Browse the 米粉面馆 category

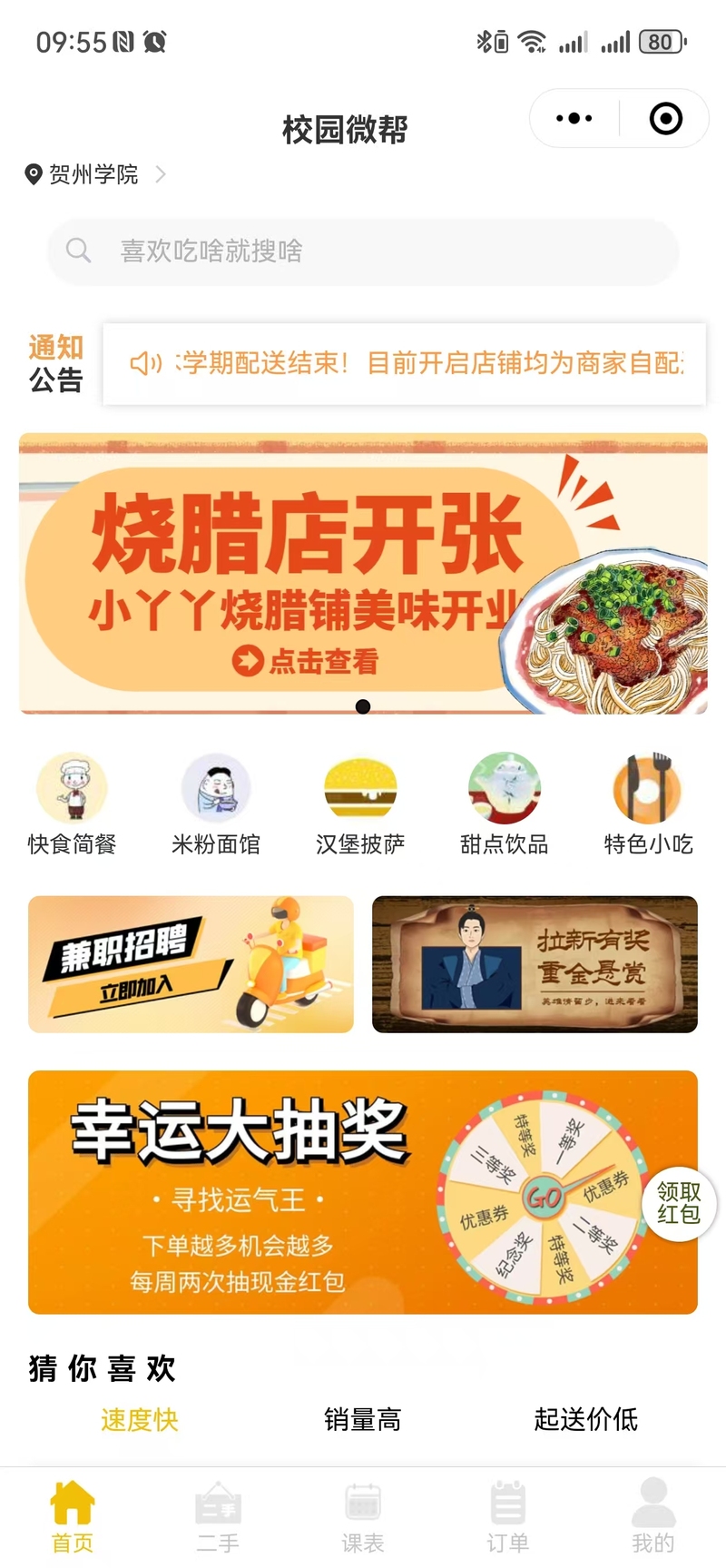point(216,804)
